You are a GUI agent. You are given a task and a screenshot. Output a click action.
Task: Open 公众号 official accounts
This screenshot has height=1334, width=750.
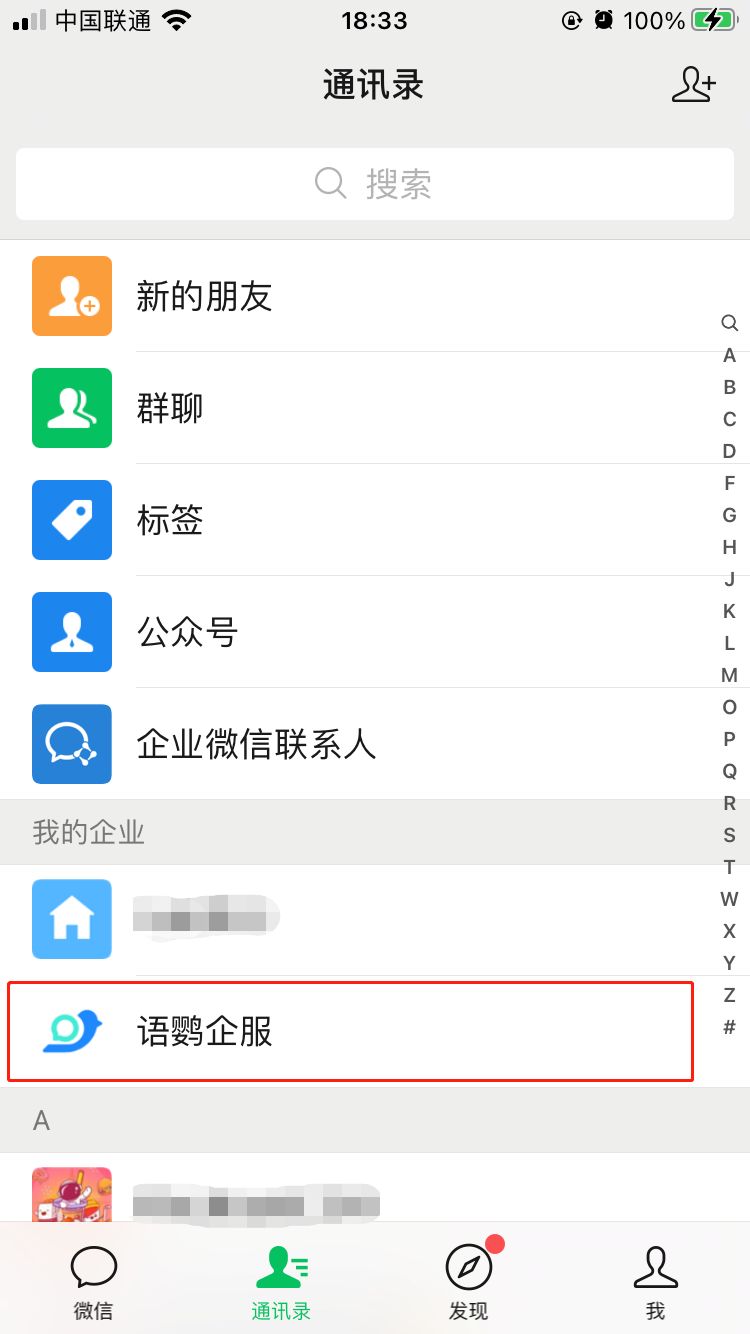[x=375, y=632]
